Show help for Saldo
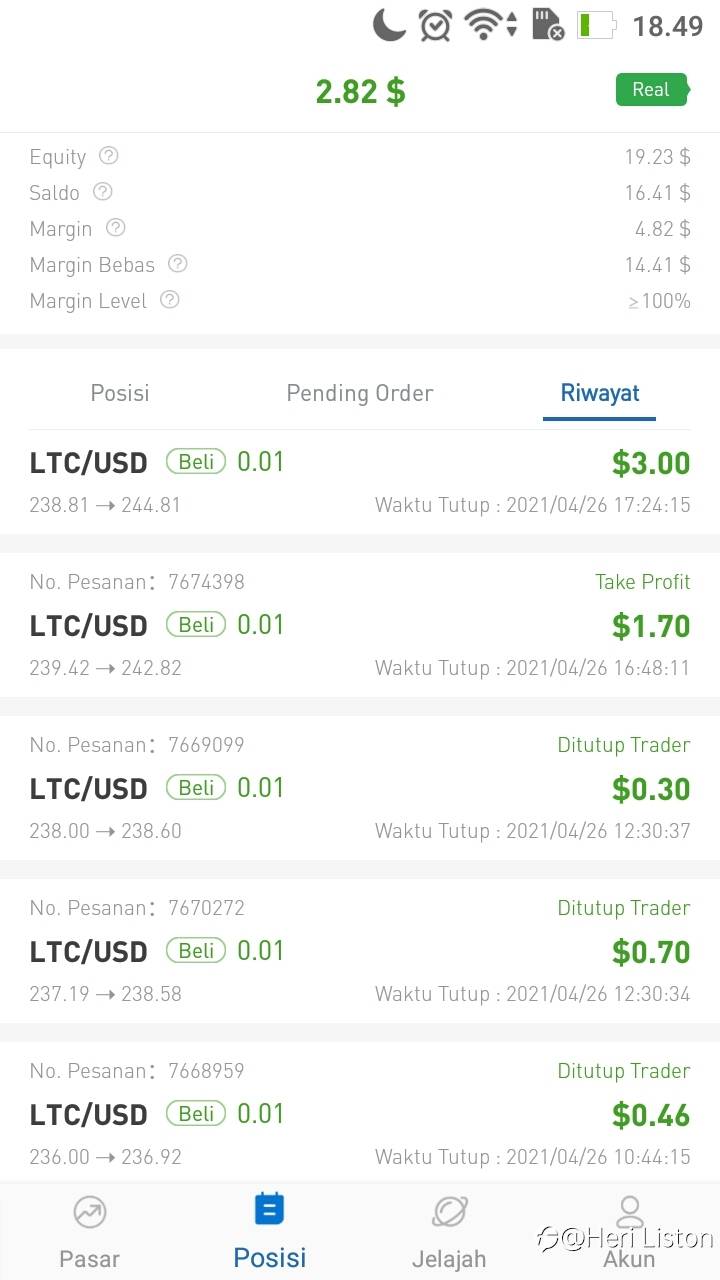Viewport: 720px width, 1280px height. pos(102,192)
